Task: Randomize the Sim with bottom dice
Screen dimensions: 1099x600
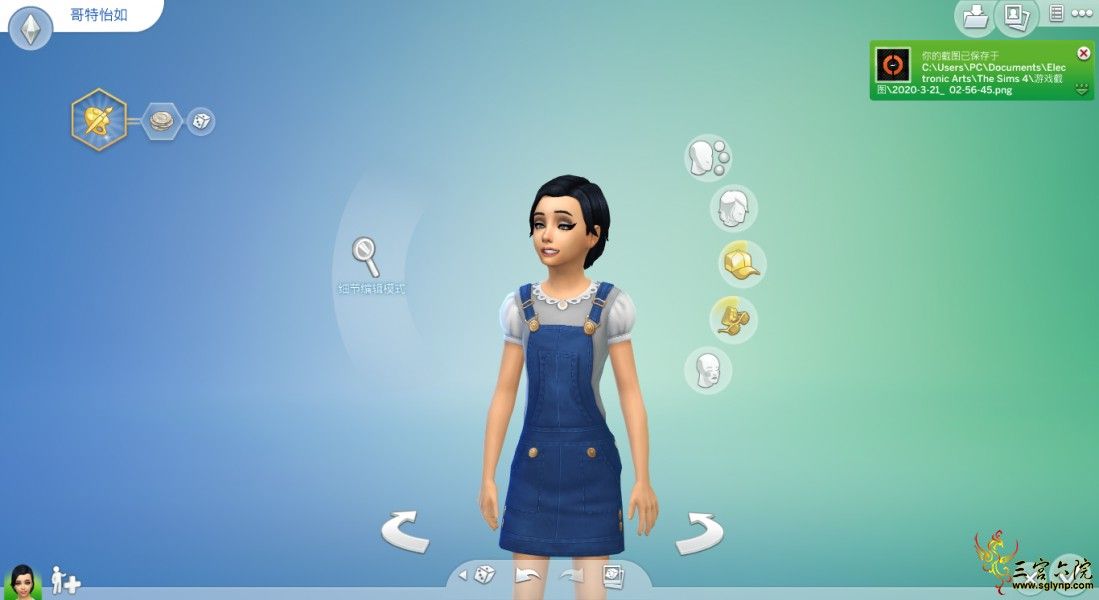Action: (484, 575)
